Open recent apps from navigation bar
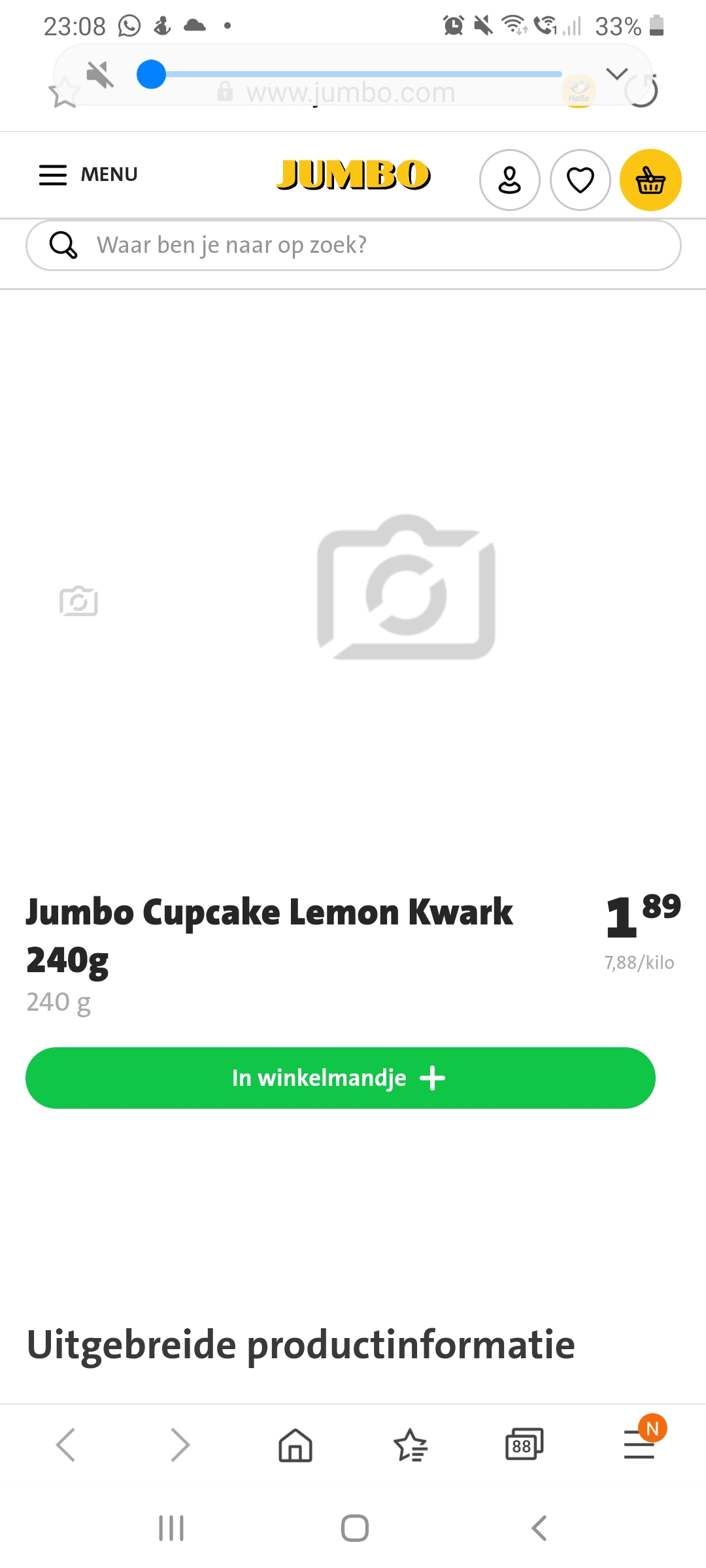Image resolution: width=706 pixels, height=1568 pixels. [171, 1528]
